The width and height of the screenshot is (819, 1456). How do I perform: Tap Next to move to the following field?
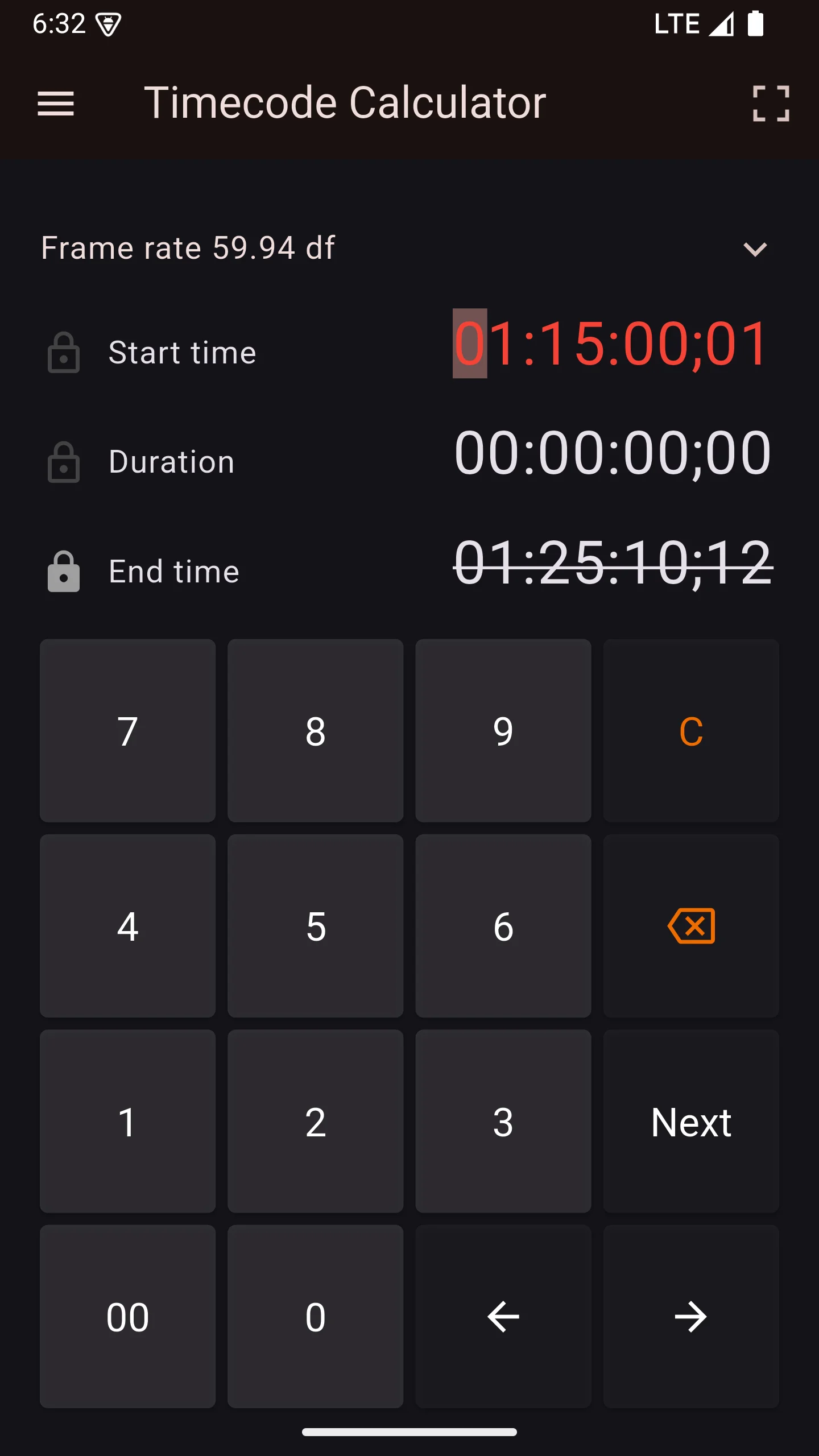(690, 1122)
